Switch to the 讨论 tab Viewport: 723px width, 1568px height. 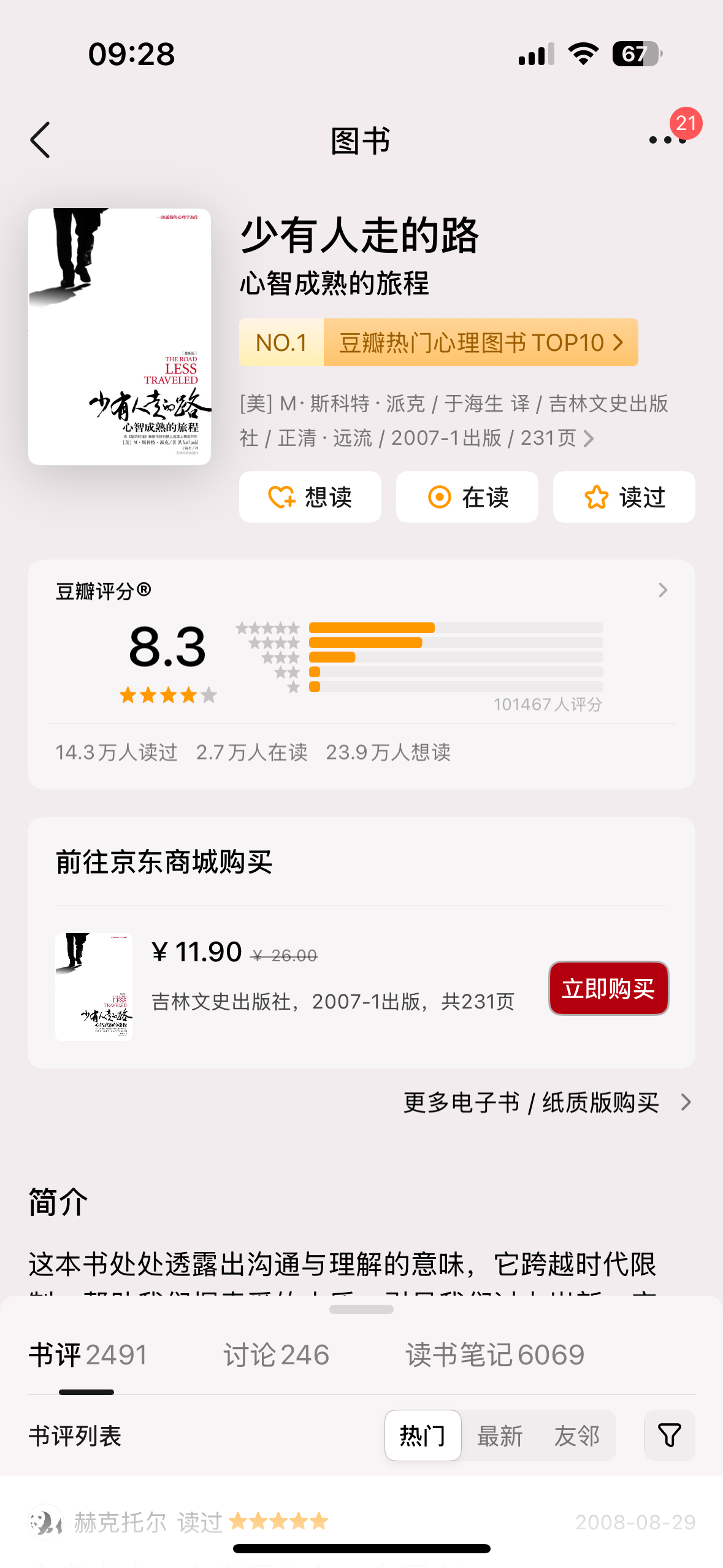[276, 1355]
